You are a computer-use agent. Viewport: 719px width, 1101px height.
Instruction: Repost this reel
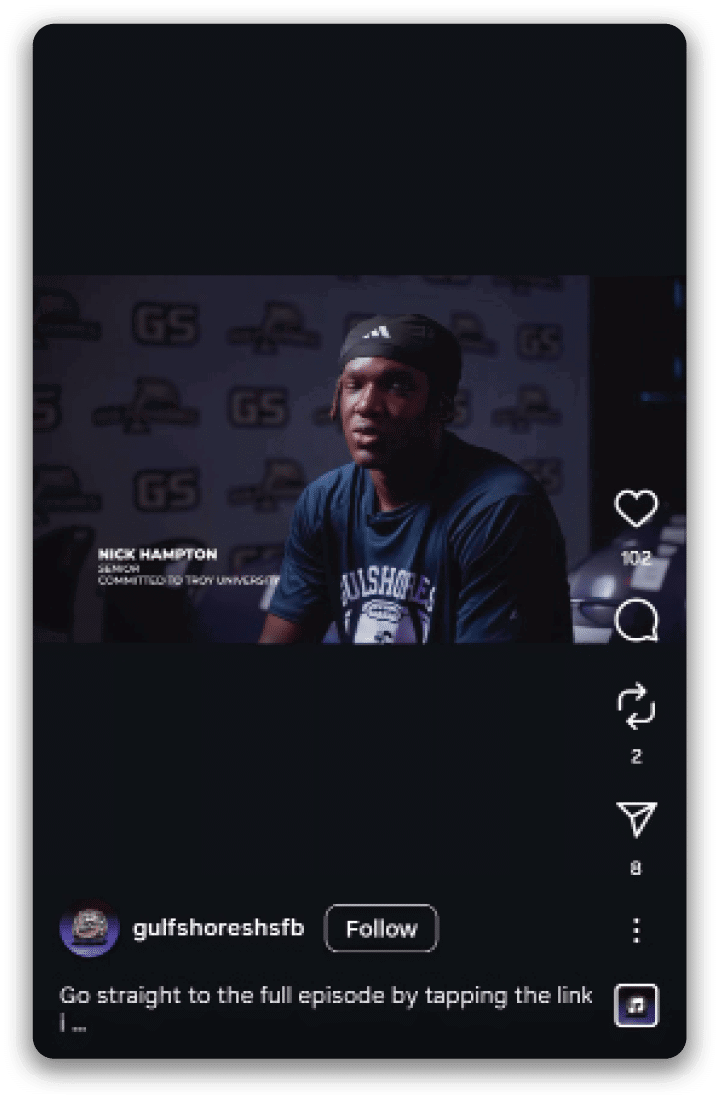[x=636, y=707]
